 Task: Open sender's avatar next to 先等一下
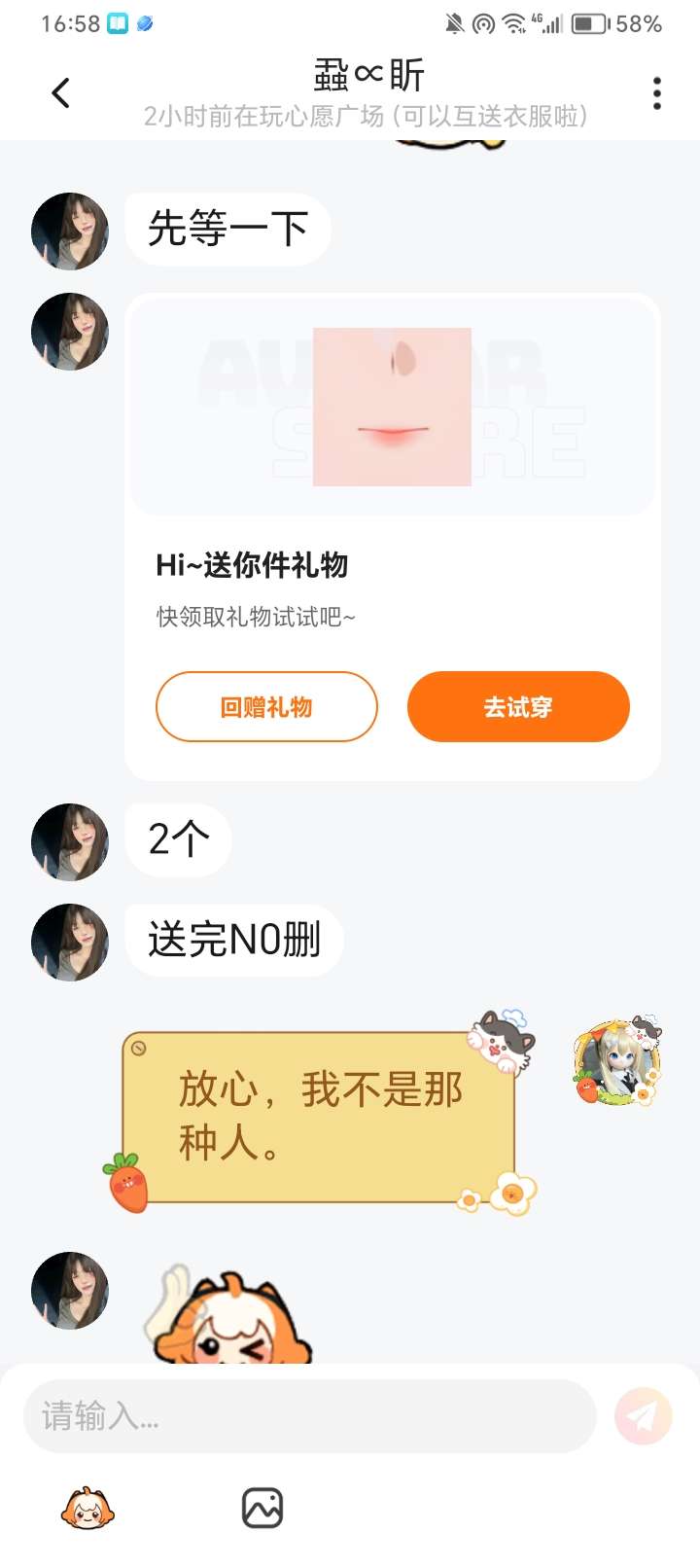(x=70, y=232)
